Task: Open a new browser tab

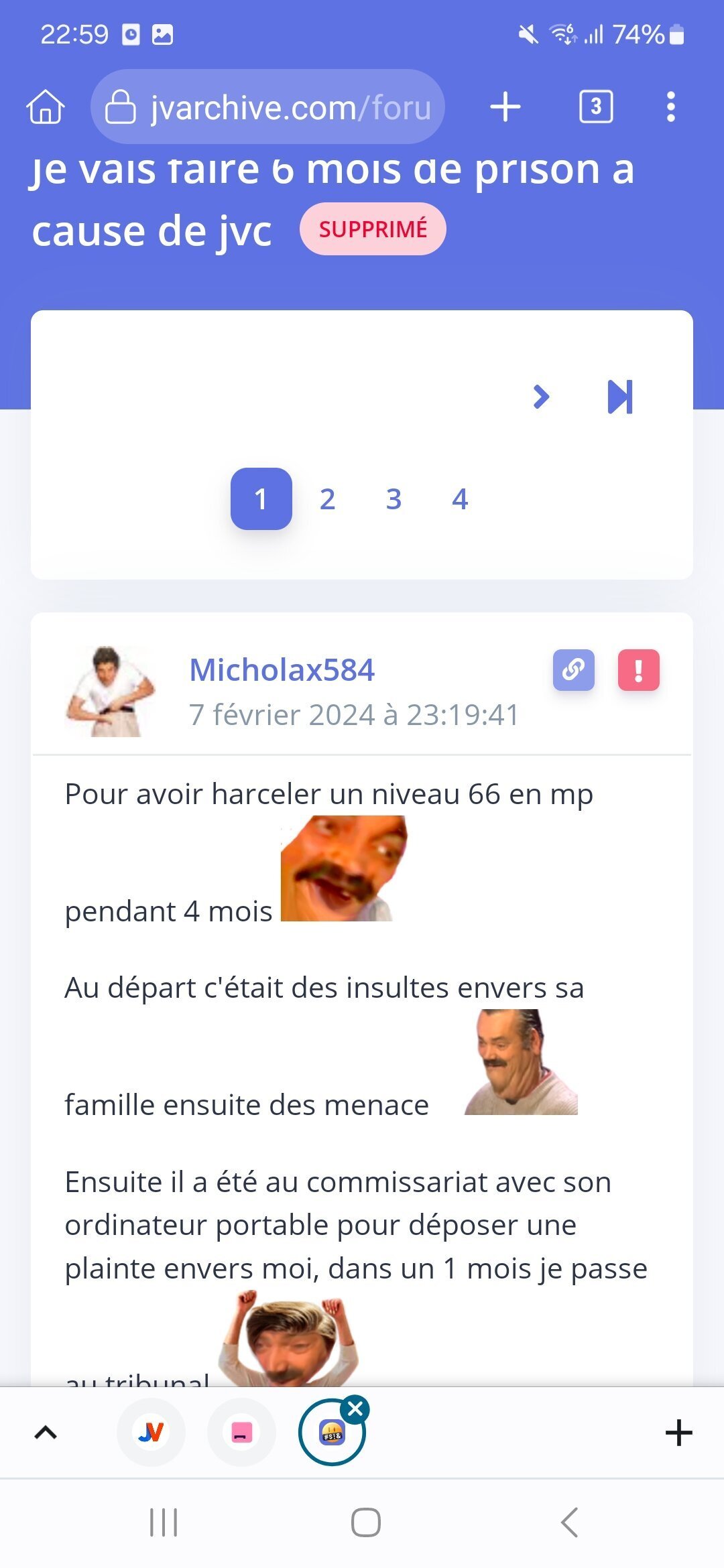Action: tap(505, 107)
